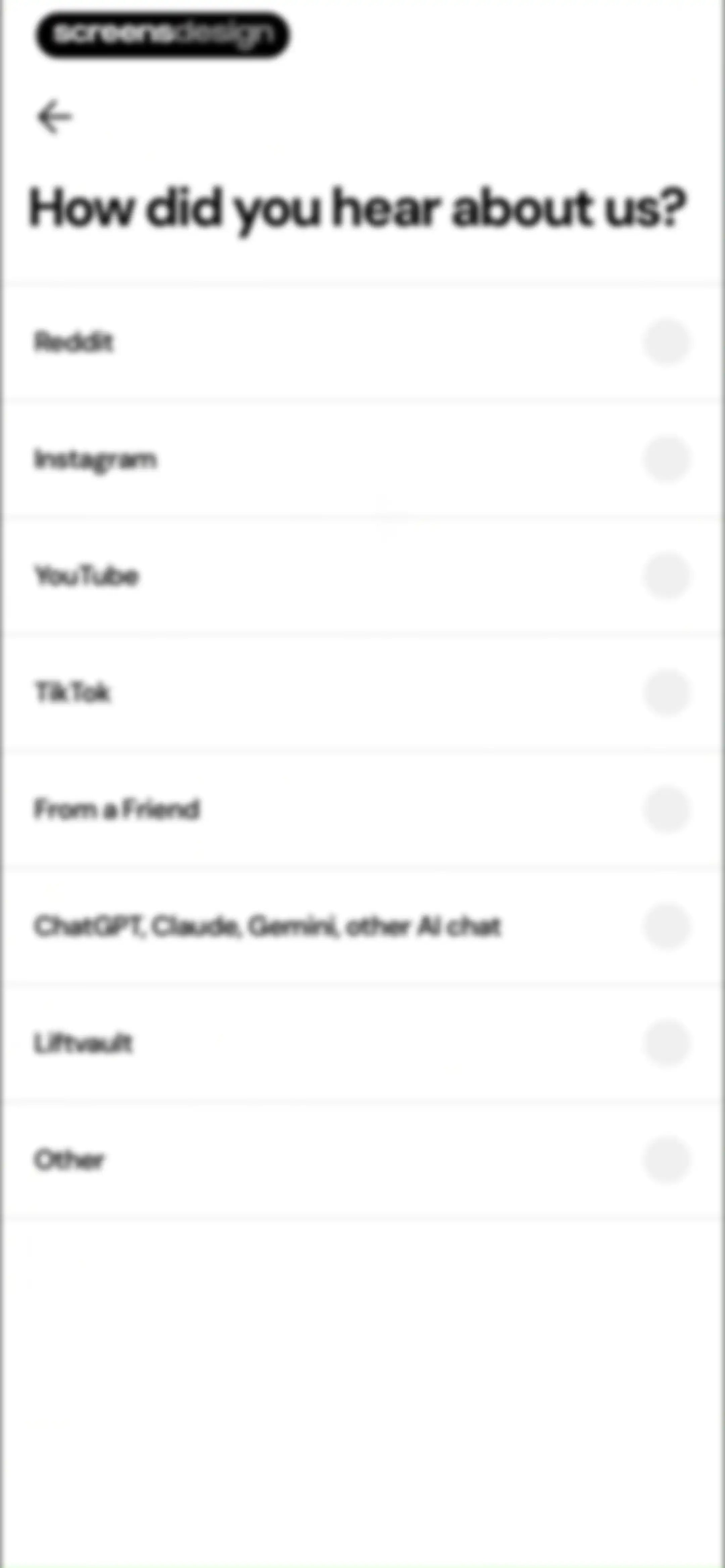Select ChatGPT, Claude, Gemini, other AI chat

(x=362, y=926)
